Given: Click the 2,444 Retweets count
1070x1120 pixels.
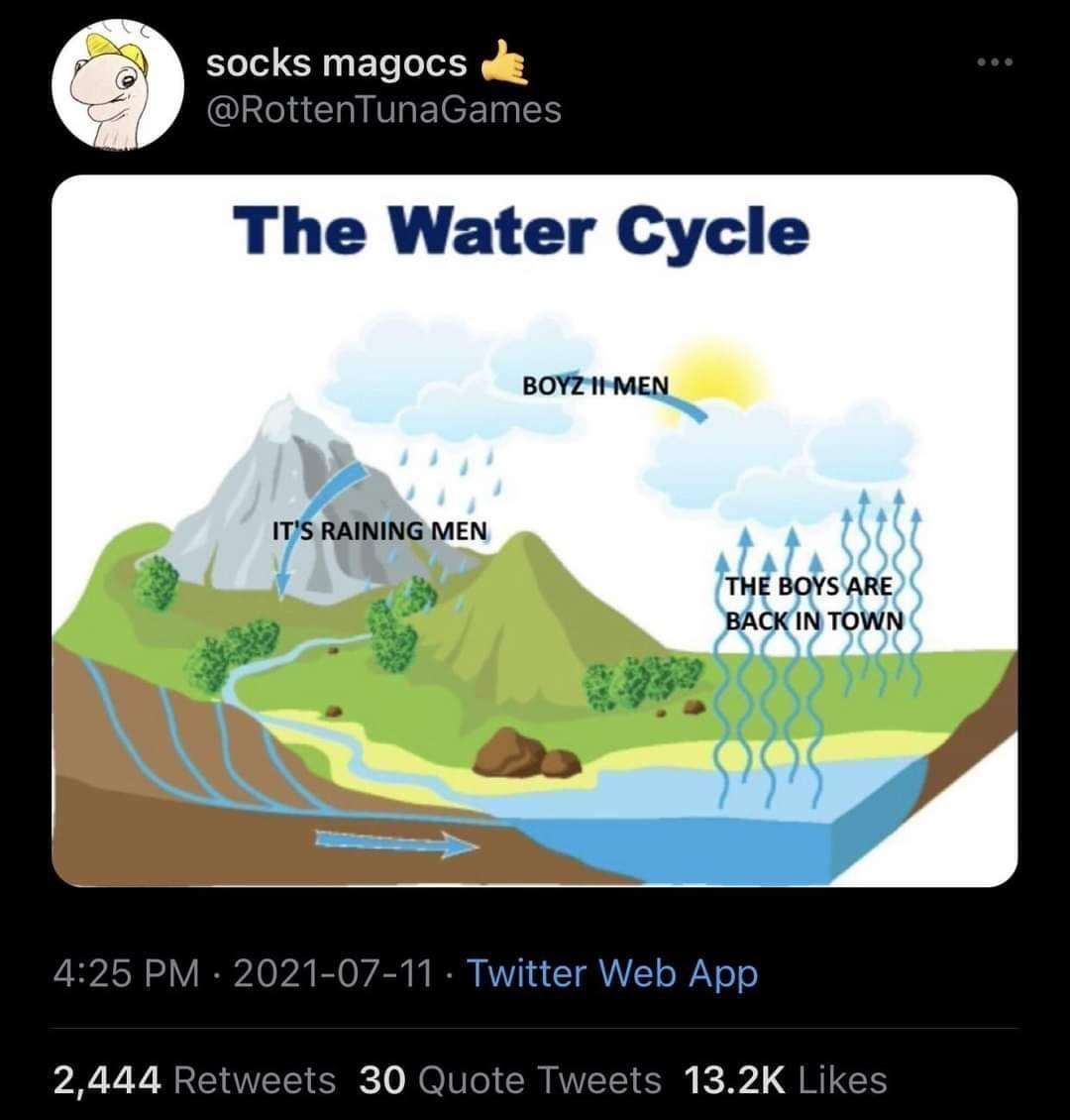Looking at the screenshot, I should coord(192,1081).
